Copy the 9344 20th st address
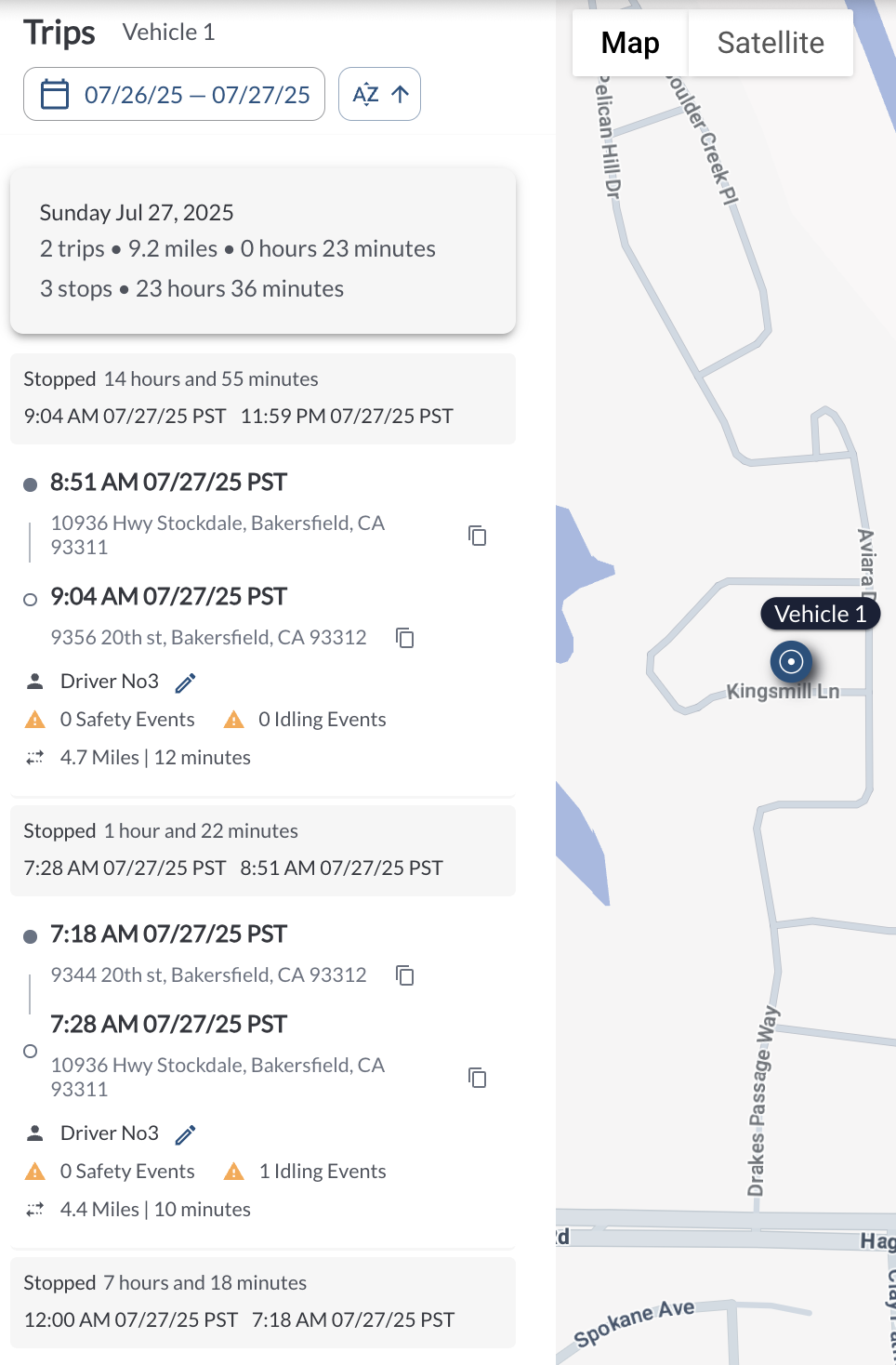 (404, 975)
